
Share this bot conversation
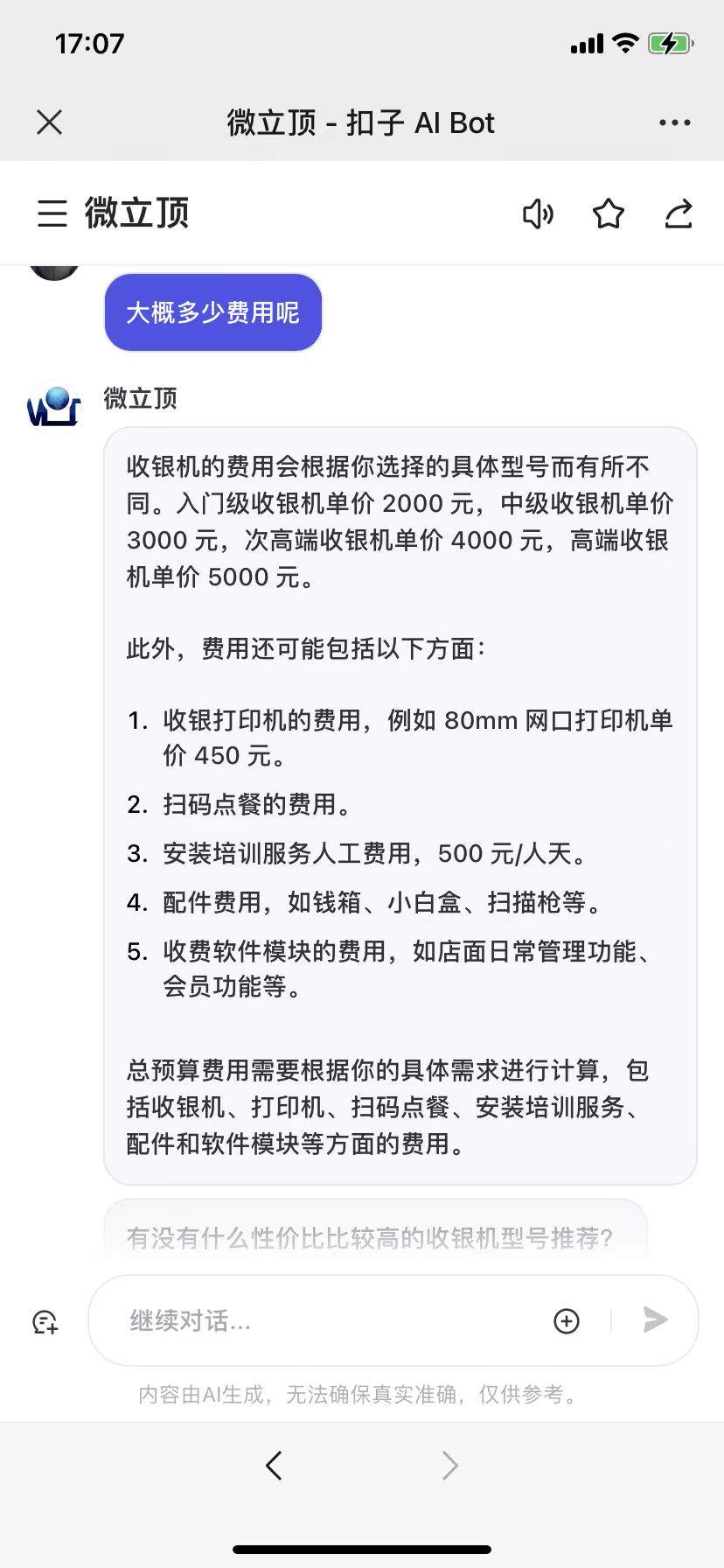(679, 213)
